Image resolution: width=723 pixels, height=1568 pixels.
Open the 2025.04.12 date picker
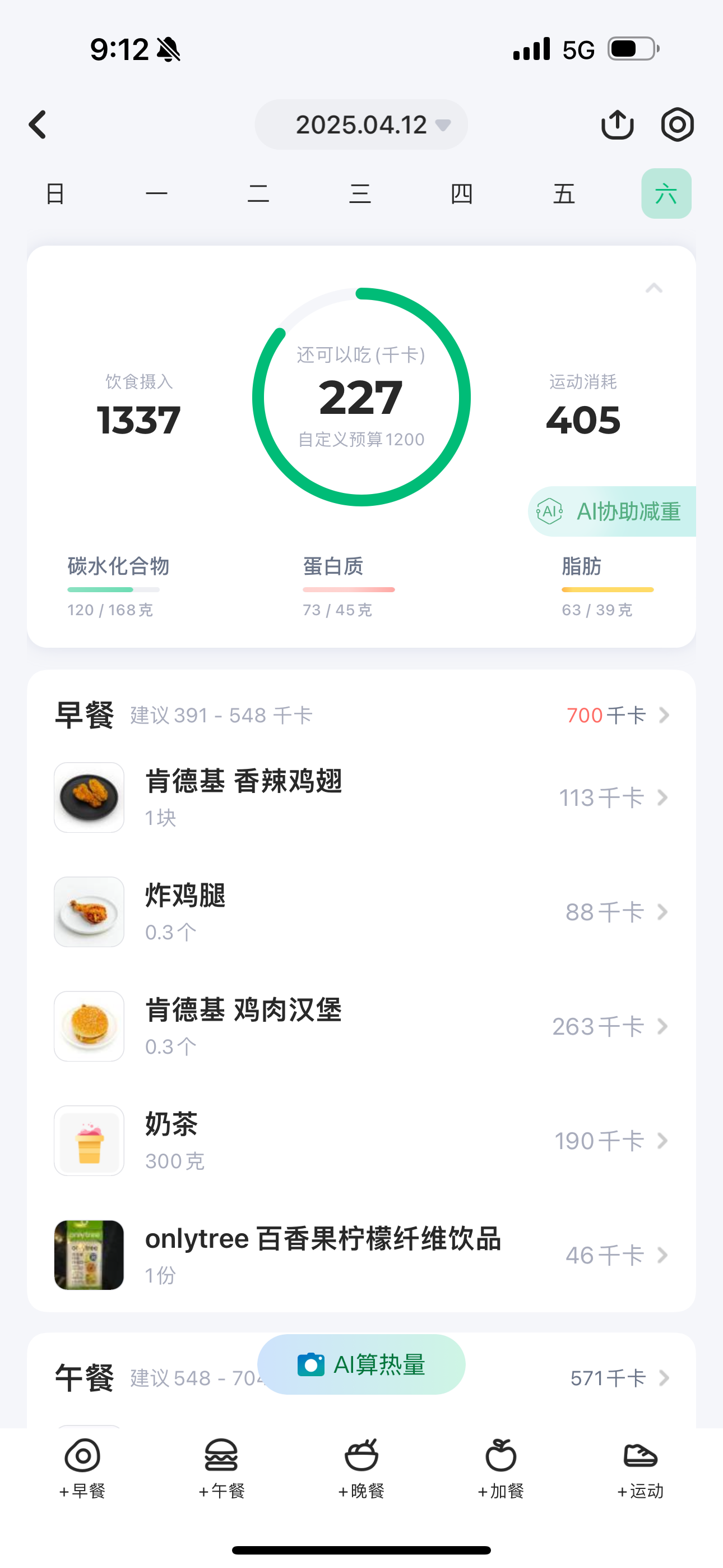point(361,125)
